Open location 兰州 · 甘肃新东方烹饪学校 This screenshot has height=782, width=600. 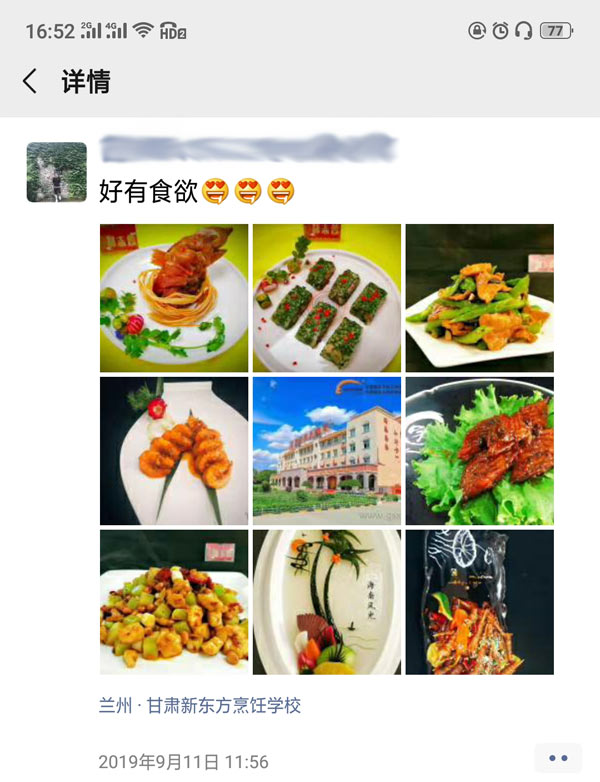200,705
